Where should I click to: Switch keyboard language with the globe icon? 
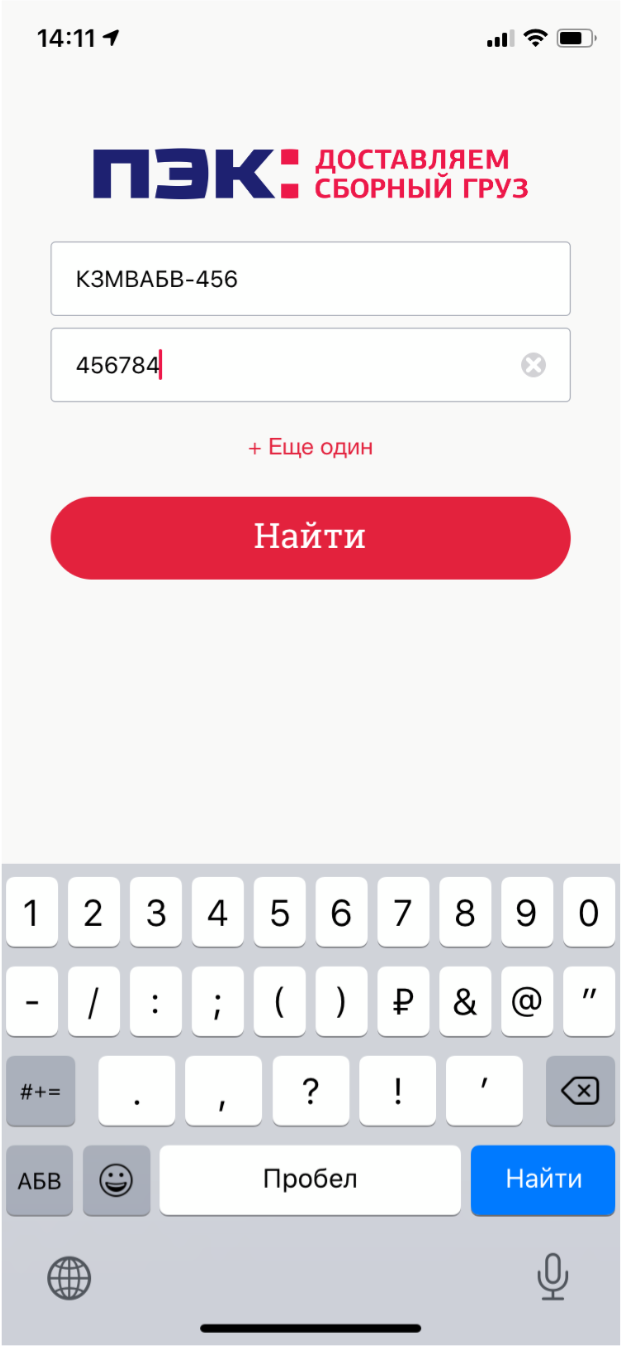tap(69, 1277)
